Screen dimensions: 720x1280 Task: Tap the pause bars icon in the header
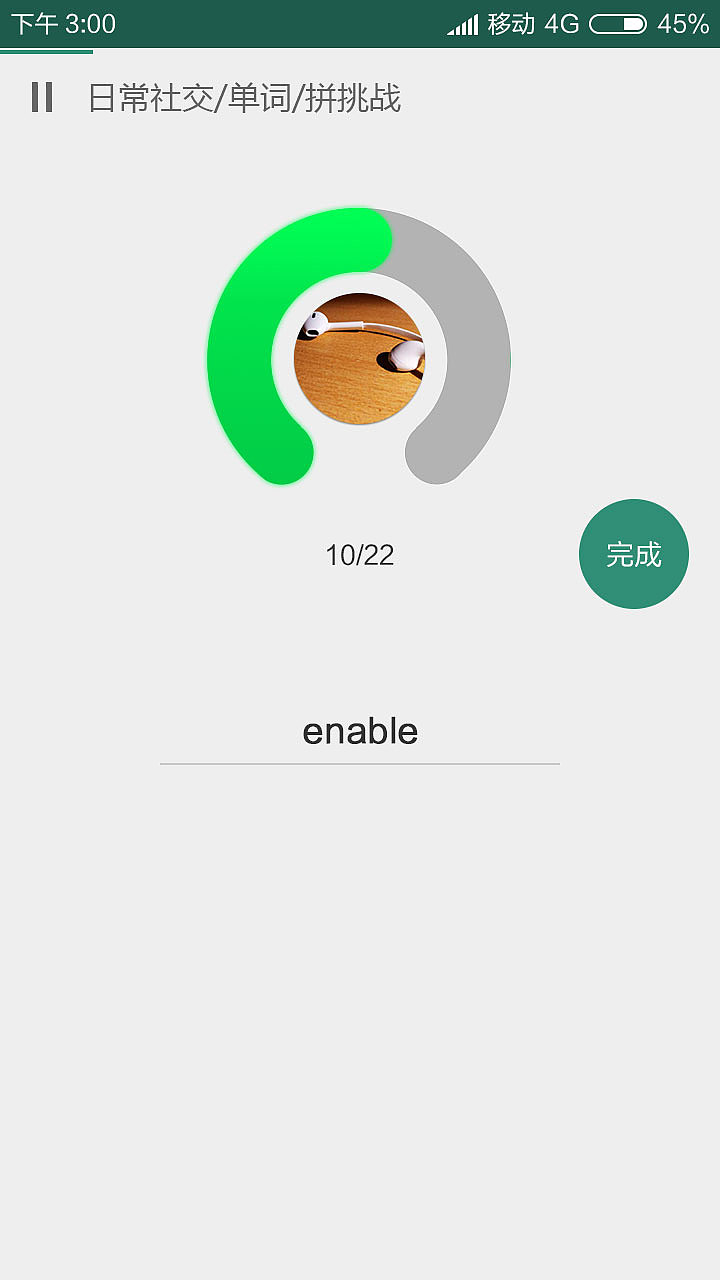pyautogui.click(x=42, y=98)
